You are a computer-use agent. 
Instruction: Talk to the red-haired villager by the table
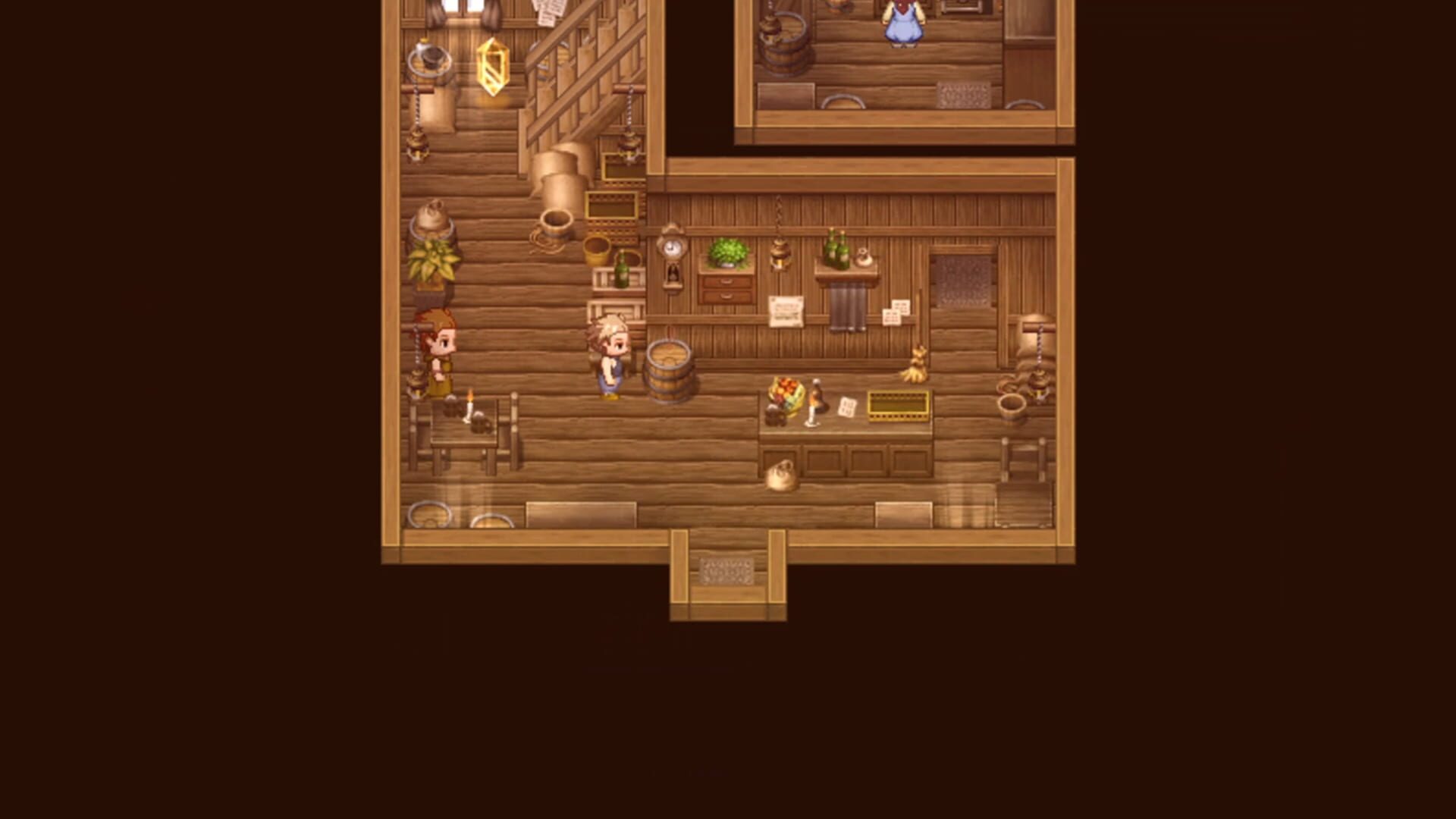[436, 353]
